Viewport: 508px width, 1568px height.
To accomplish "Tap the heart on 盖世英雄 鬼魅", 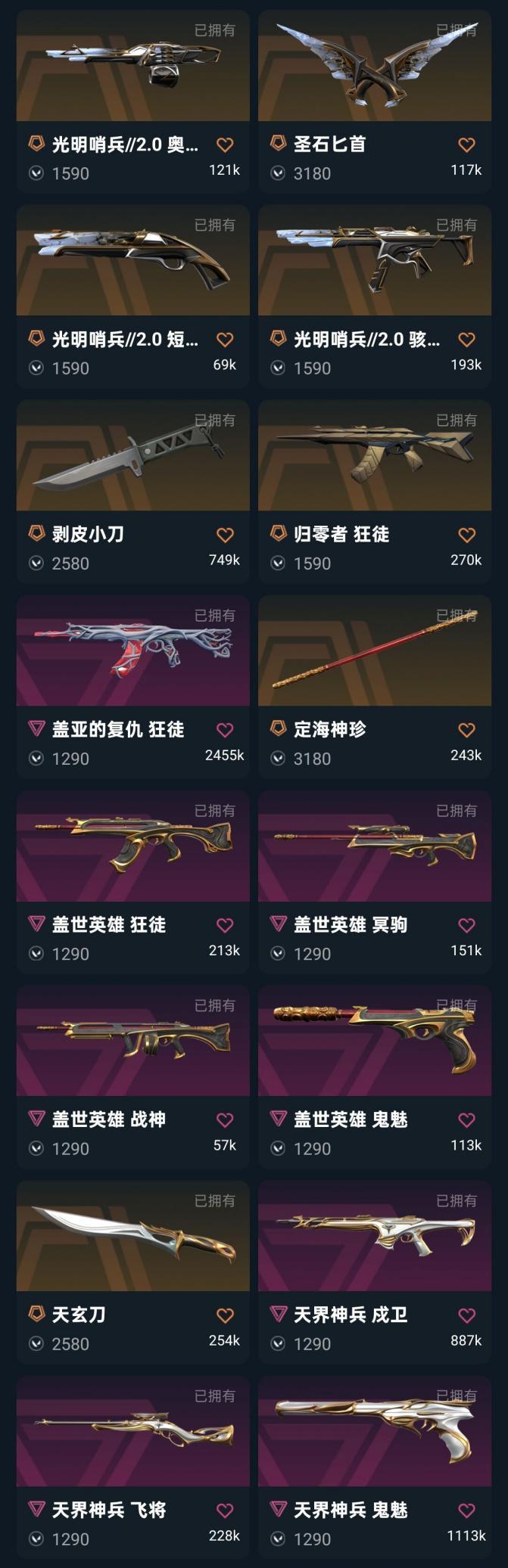I will [467, 1120].
